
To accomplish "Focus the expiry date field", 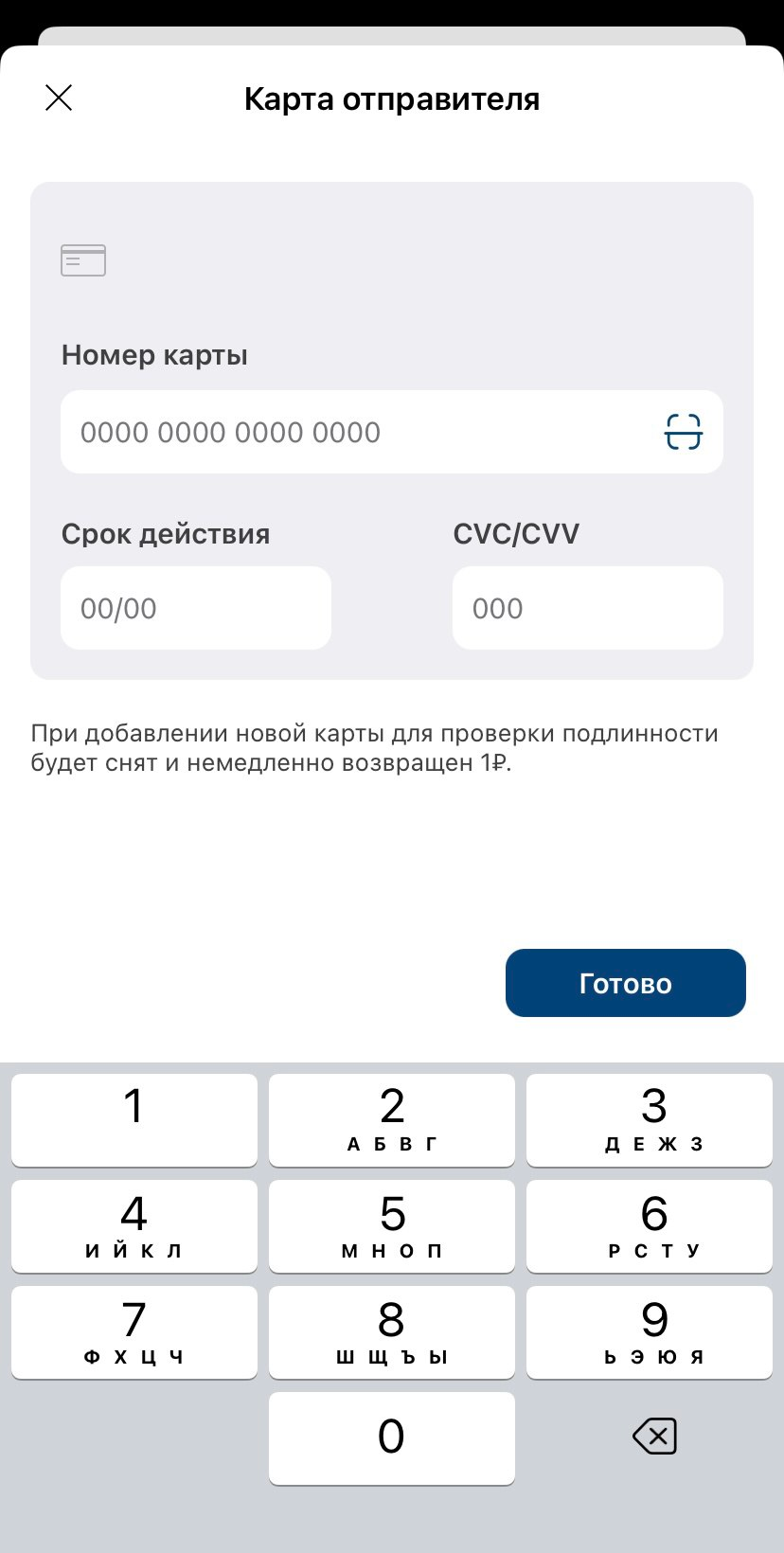I will (x=196, y=608).
